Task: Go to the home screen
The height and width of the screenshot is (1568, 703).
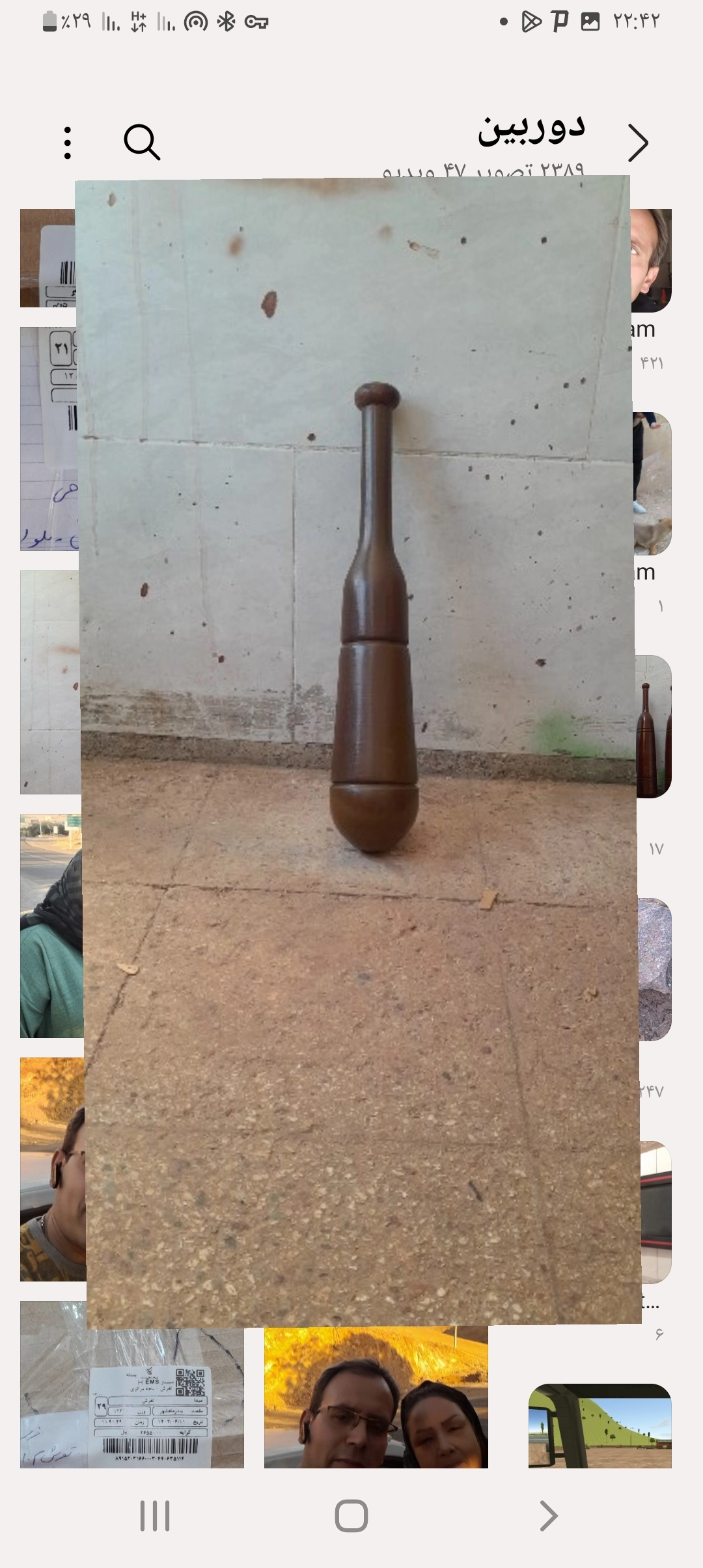Action: click(351, 1516)
